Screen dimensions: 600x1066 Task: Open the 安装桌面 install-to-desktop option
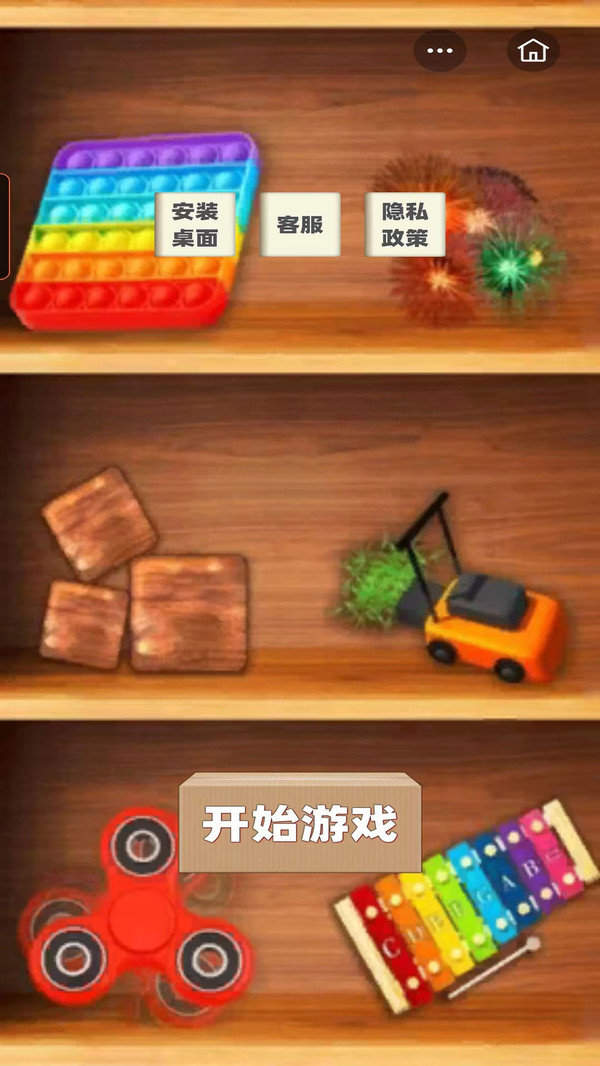195,225
